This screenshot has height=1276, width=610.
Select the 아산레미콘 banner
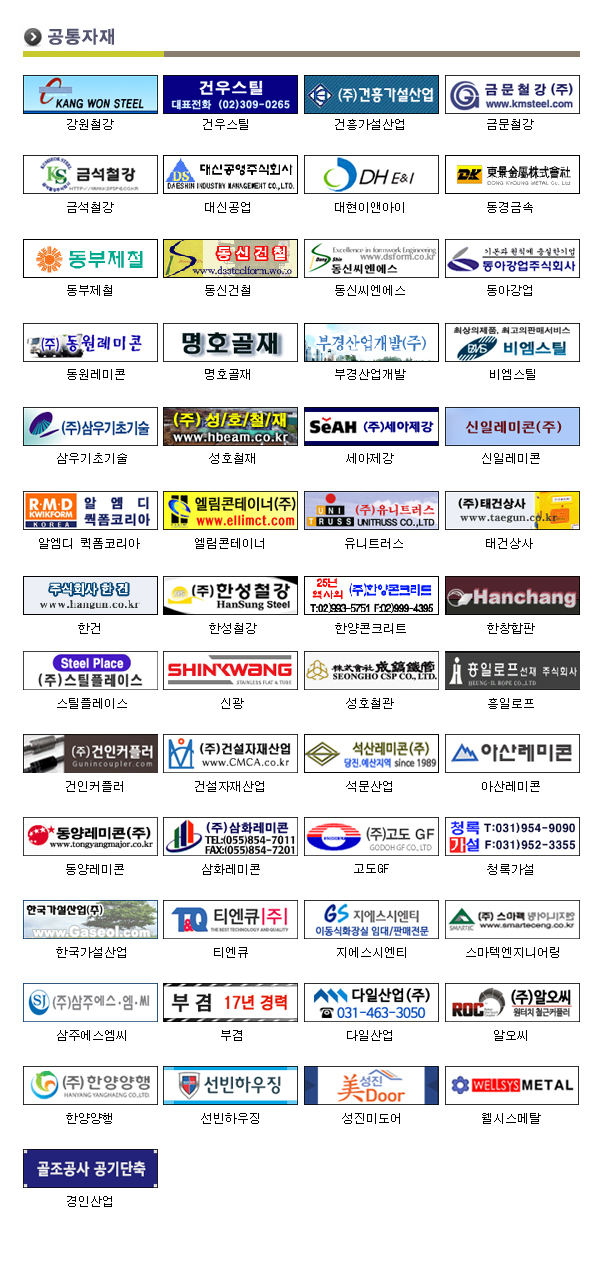click(x=511, y=754)
